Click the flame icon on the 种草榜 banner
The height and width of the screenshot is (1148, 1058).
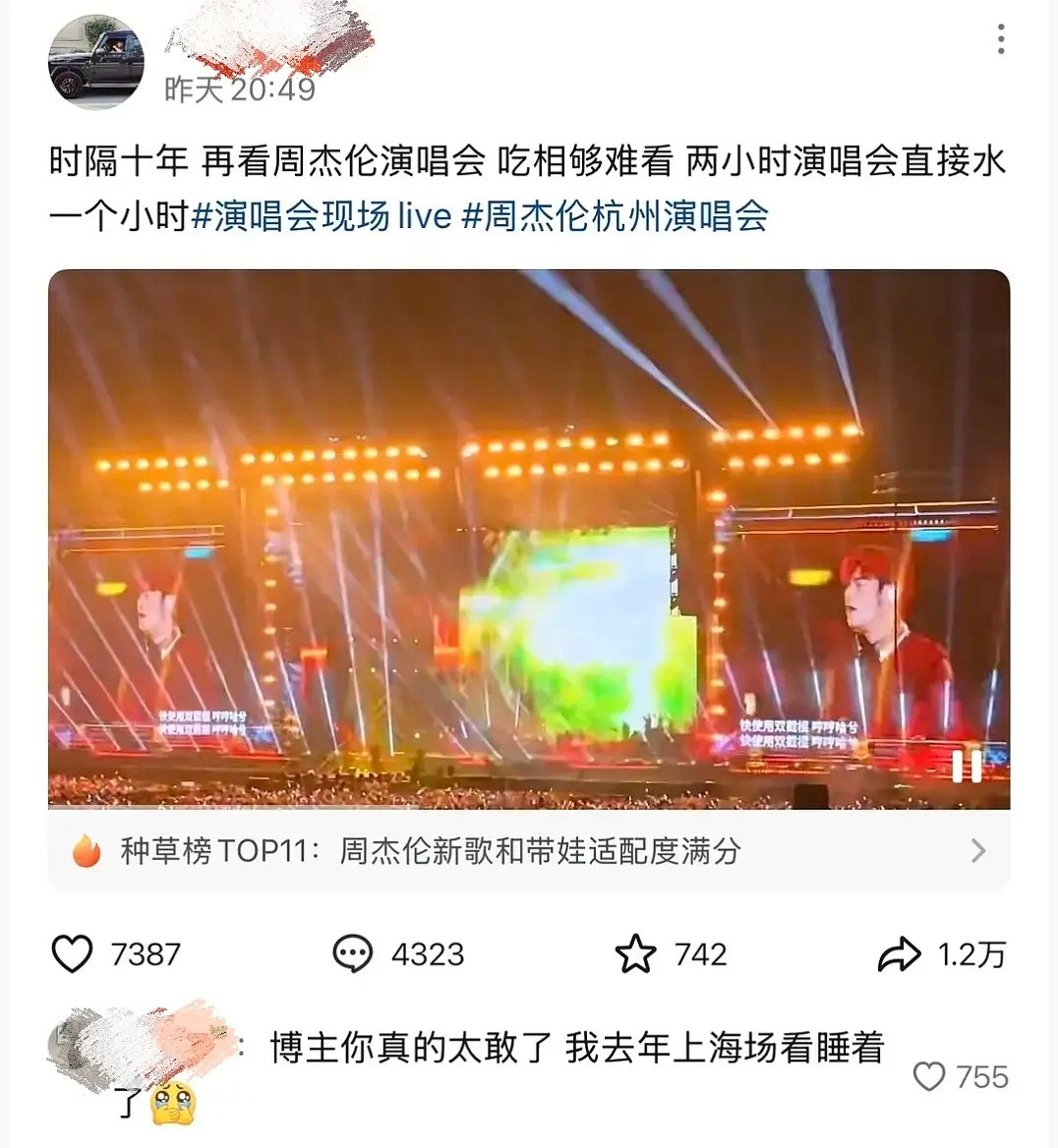[87, 853]
